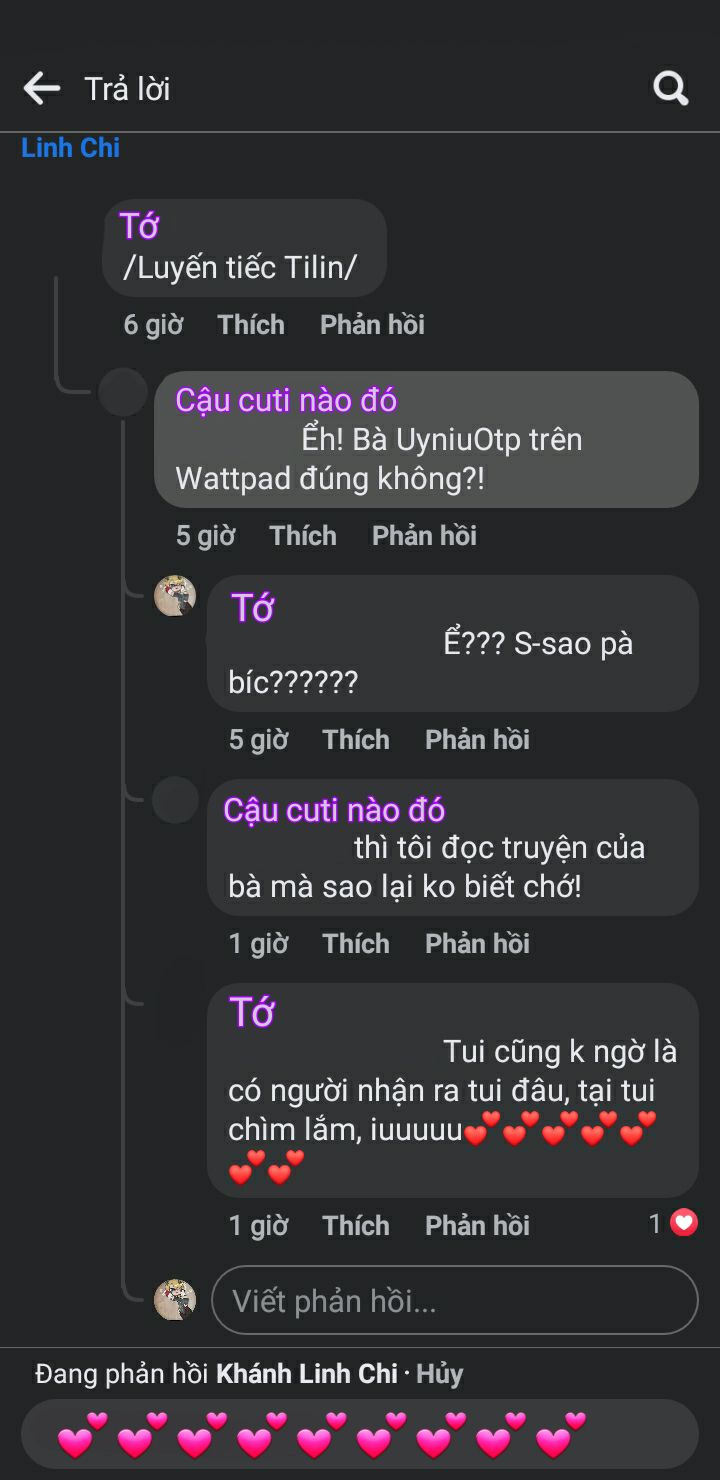Go back from the Trả lời screen
Viewport: 720px width, 1480px height.
[x=42, y=88]
